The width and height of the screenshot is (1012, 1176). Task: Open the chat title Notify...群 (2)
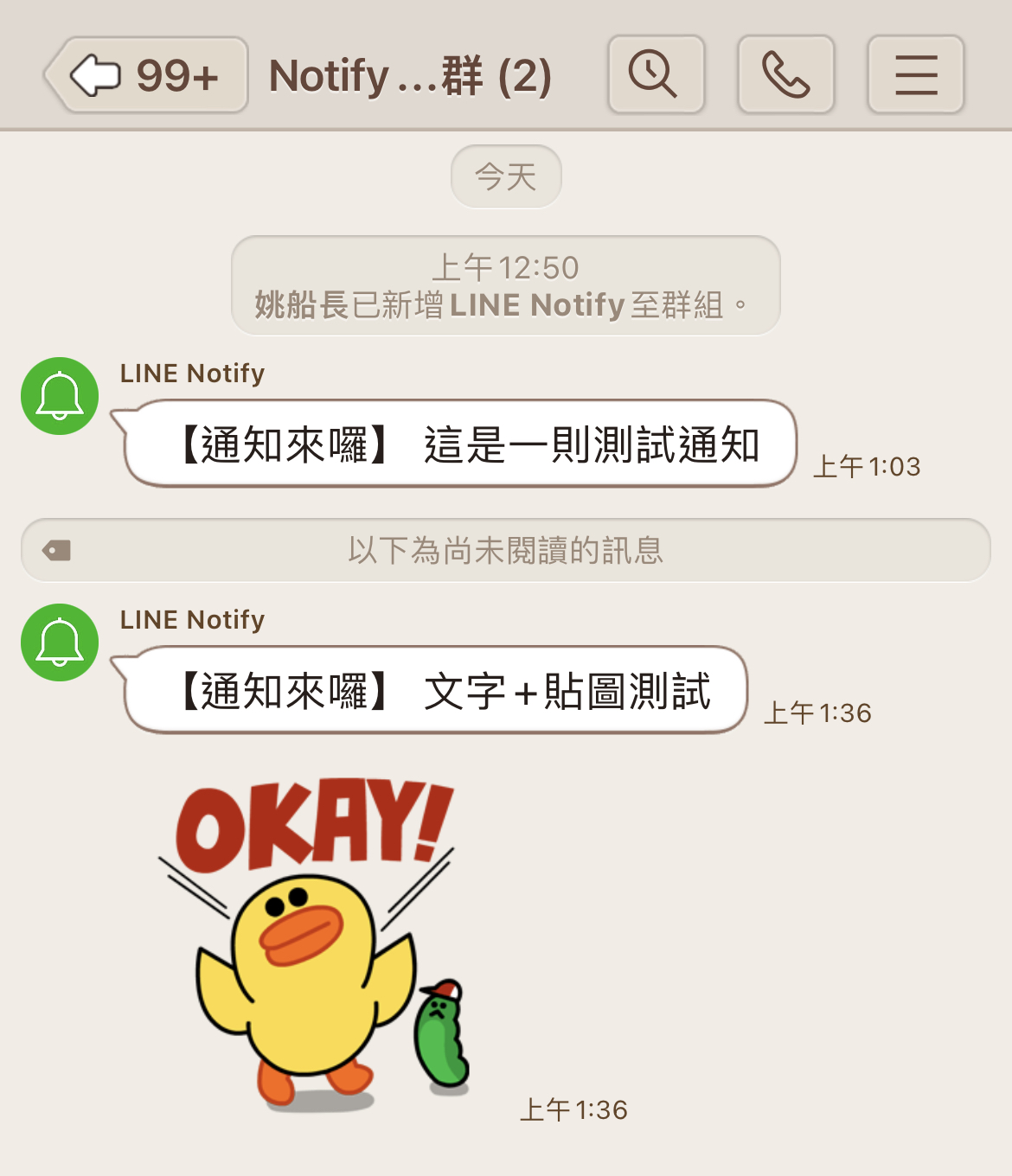pos(411,76)
